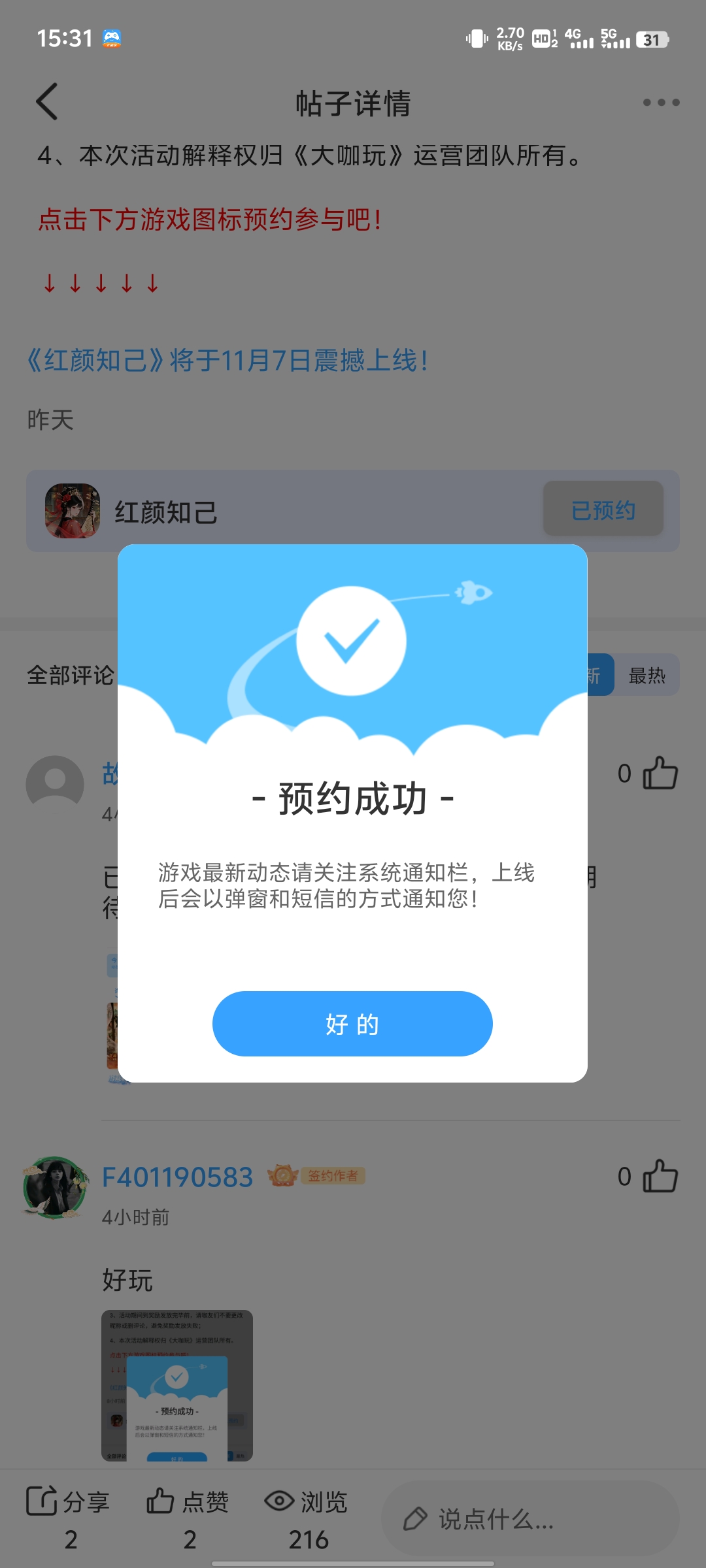The height and width of the screenshot is (1568, 706).
Task: Go back from the post details
Action: click(x=47, y=102)
